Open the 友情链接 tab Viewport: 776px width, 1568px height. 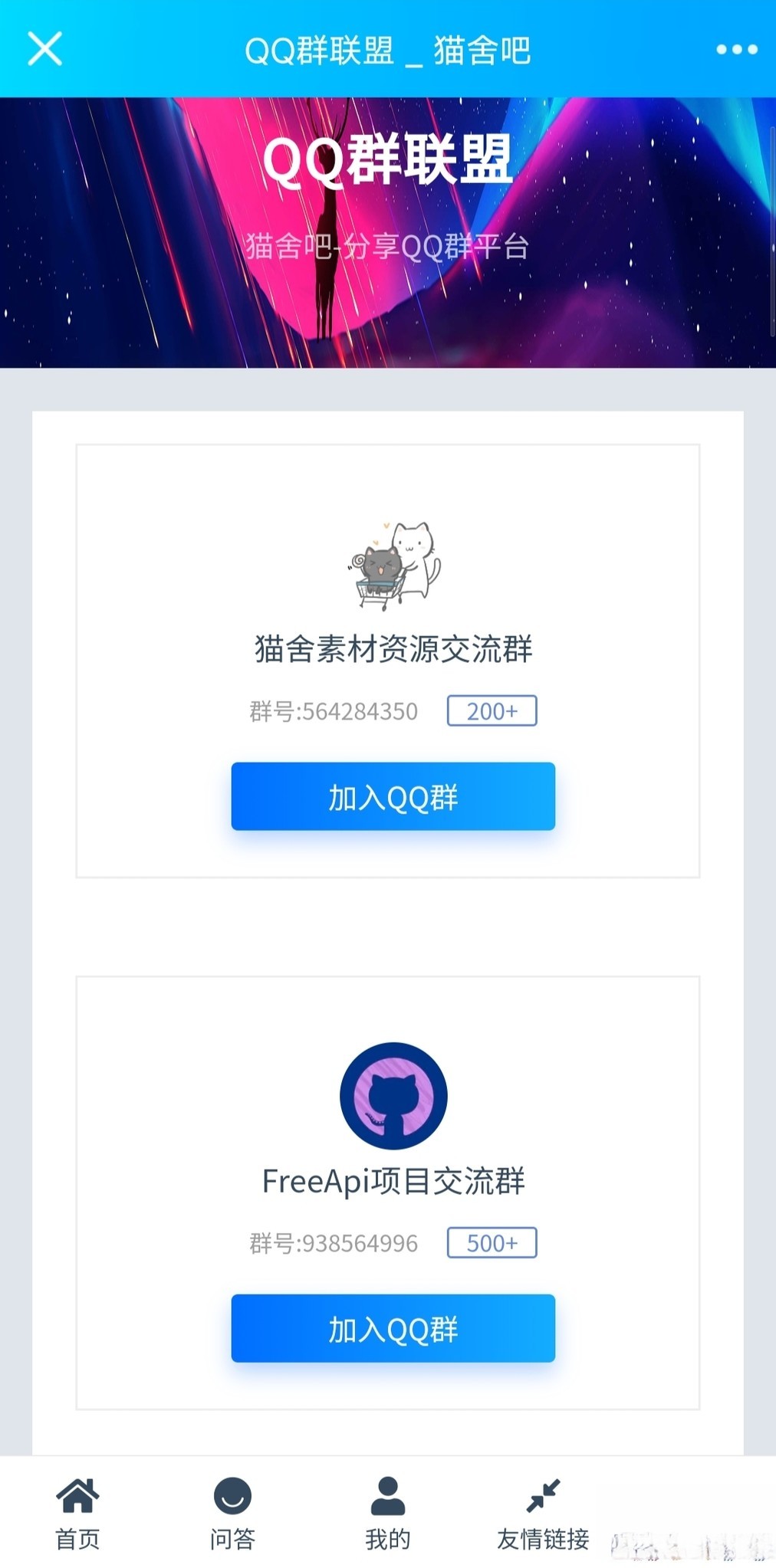click(543, 1514)
